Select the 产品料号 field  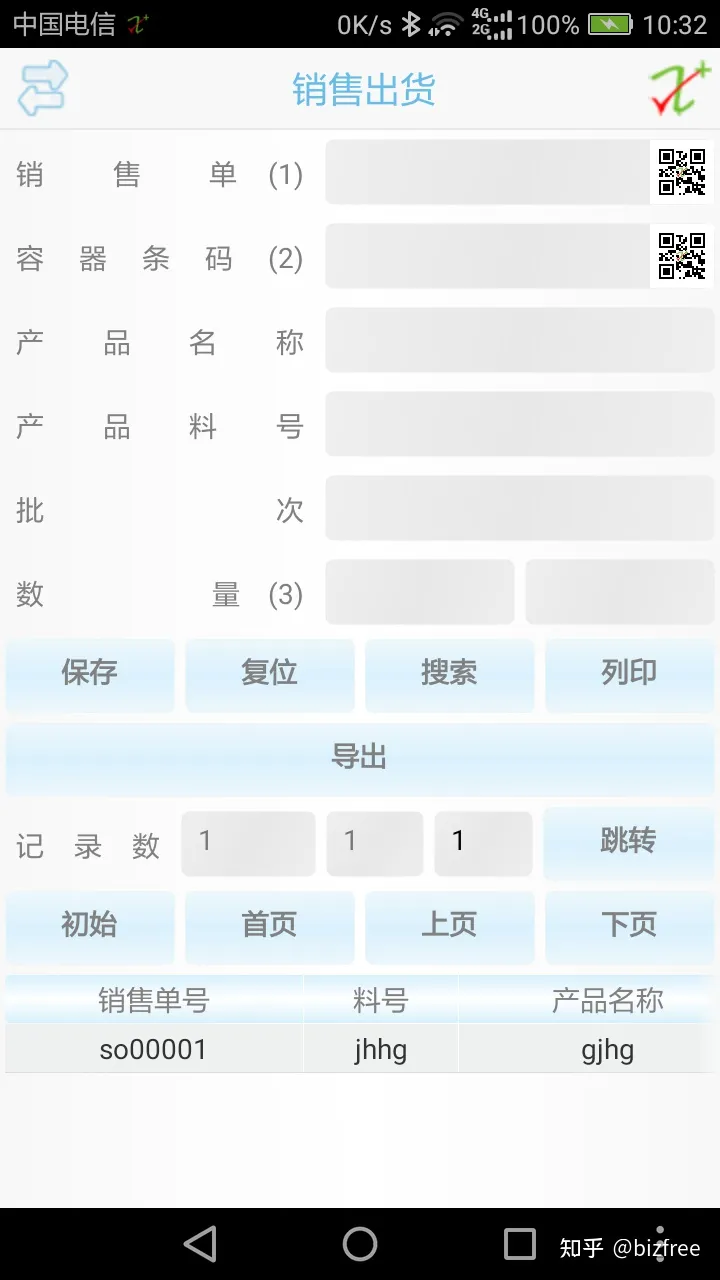[x=519, y=425]
